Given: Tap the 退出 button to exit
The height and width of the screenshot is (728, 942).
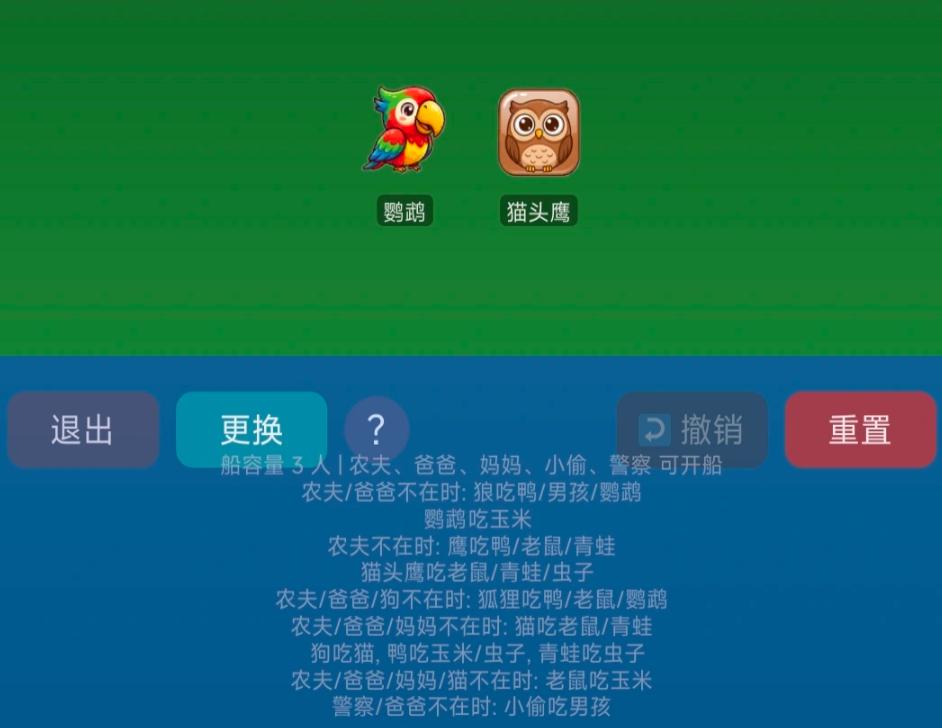Looking at the screenshot, I should (x=83, y=430).
